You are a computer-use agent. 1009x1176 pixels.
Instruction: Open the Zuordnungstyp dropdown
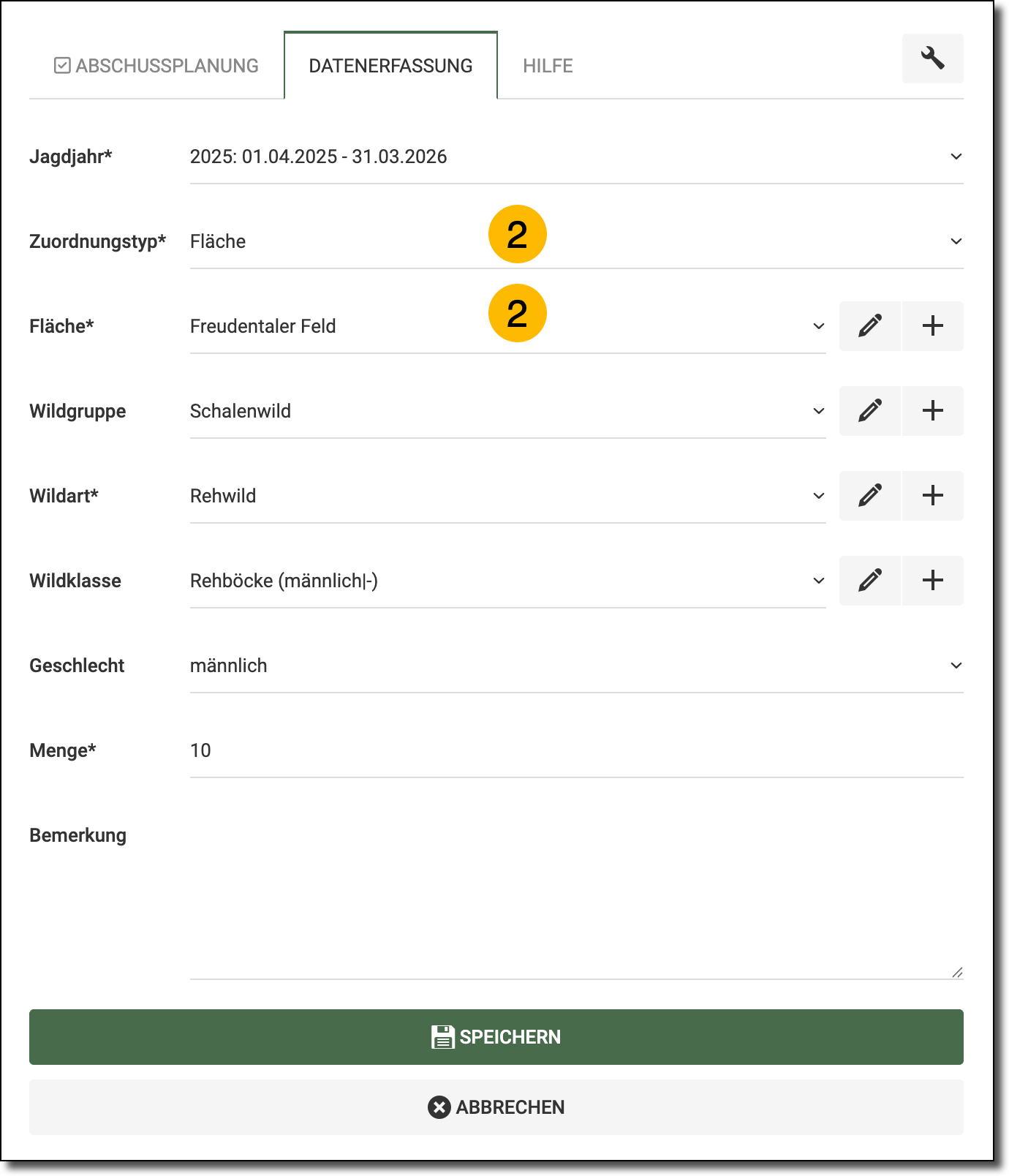pyautogui.click(x=575, y=241)
